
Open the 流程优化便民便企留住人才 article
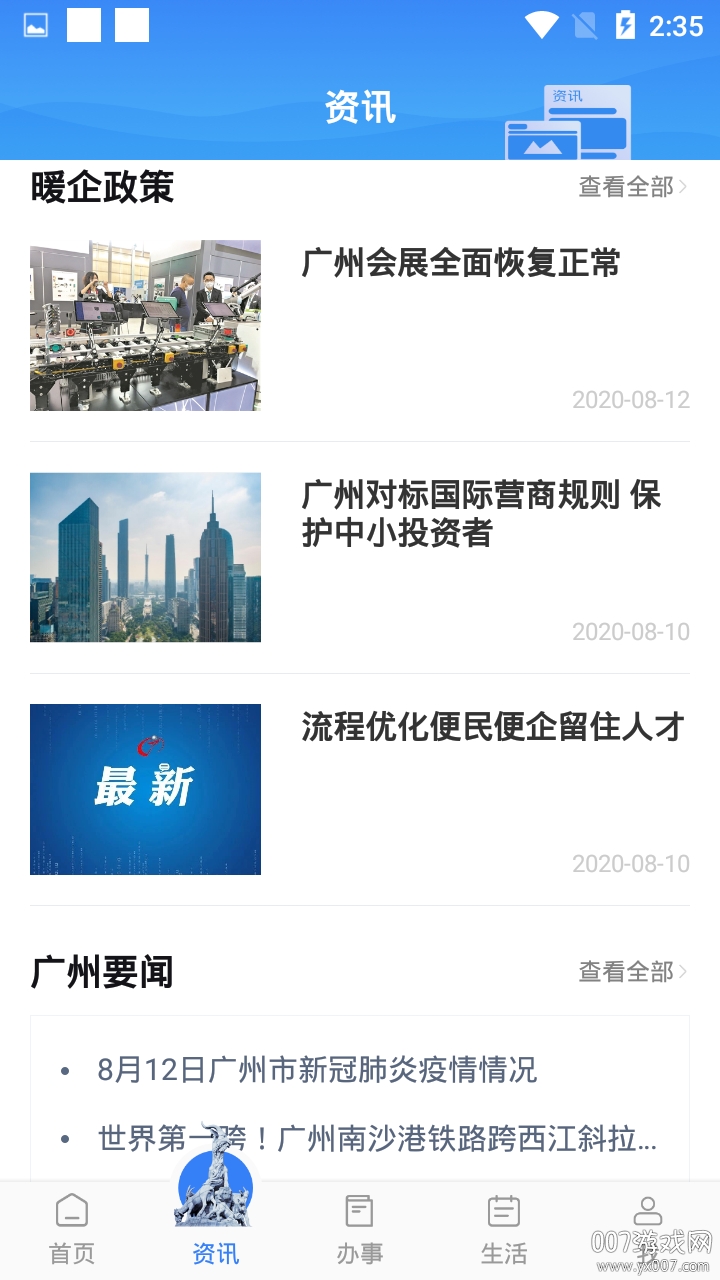pos(491,729)
